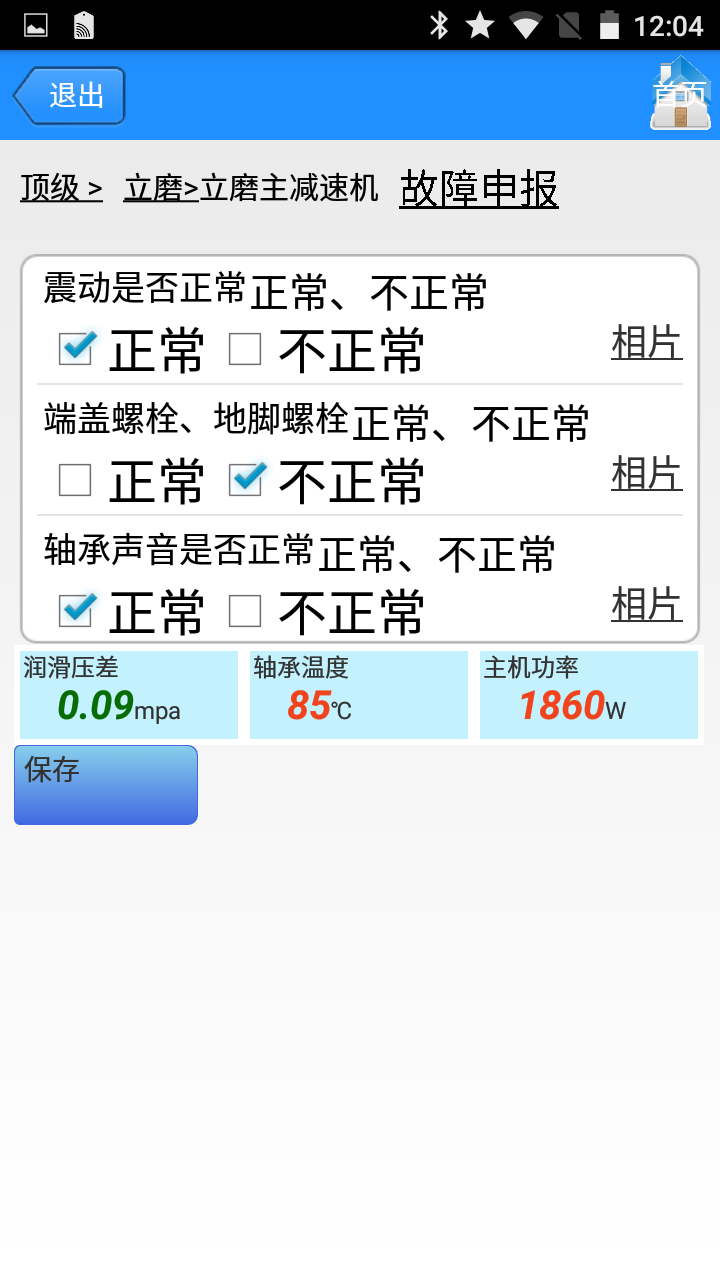This screenshot has width=720, height=1280.
Task: Open the 首页 home icon
Action: tap(680, 96)
